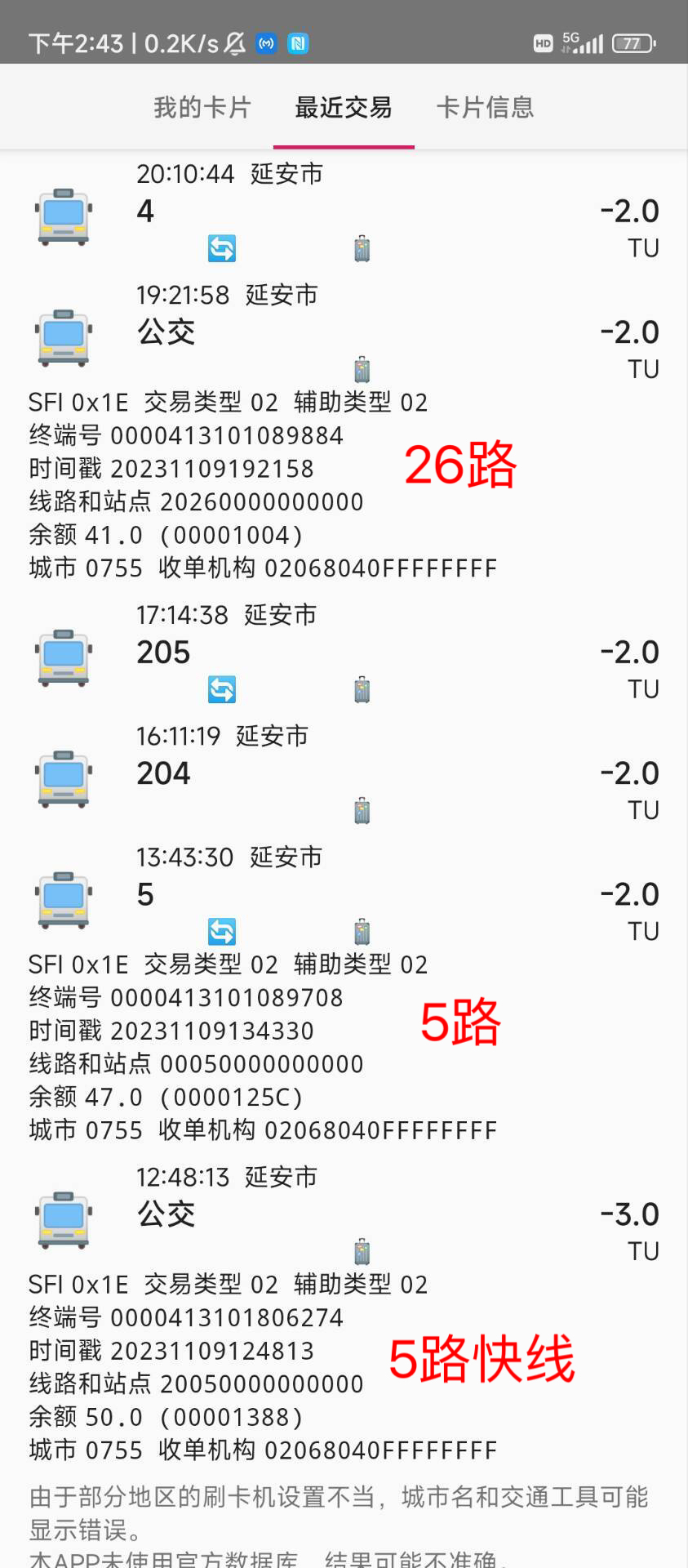Select the 最近交易 tab

[344, 107]
